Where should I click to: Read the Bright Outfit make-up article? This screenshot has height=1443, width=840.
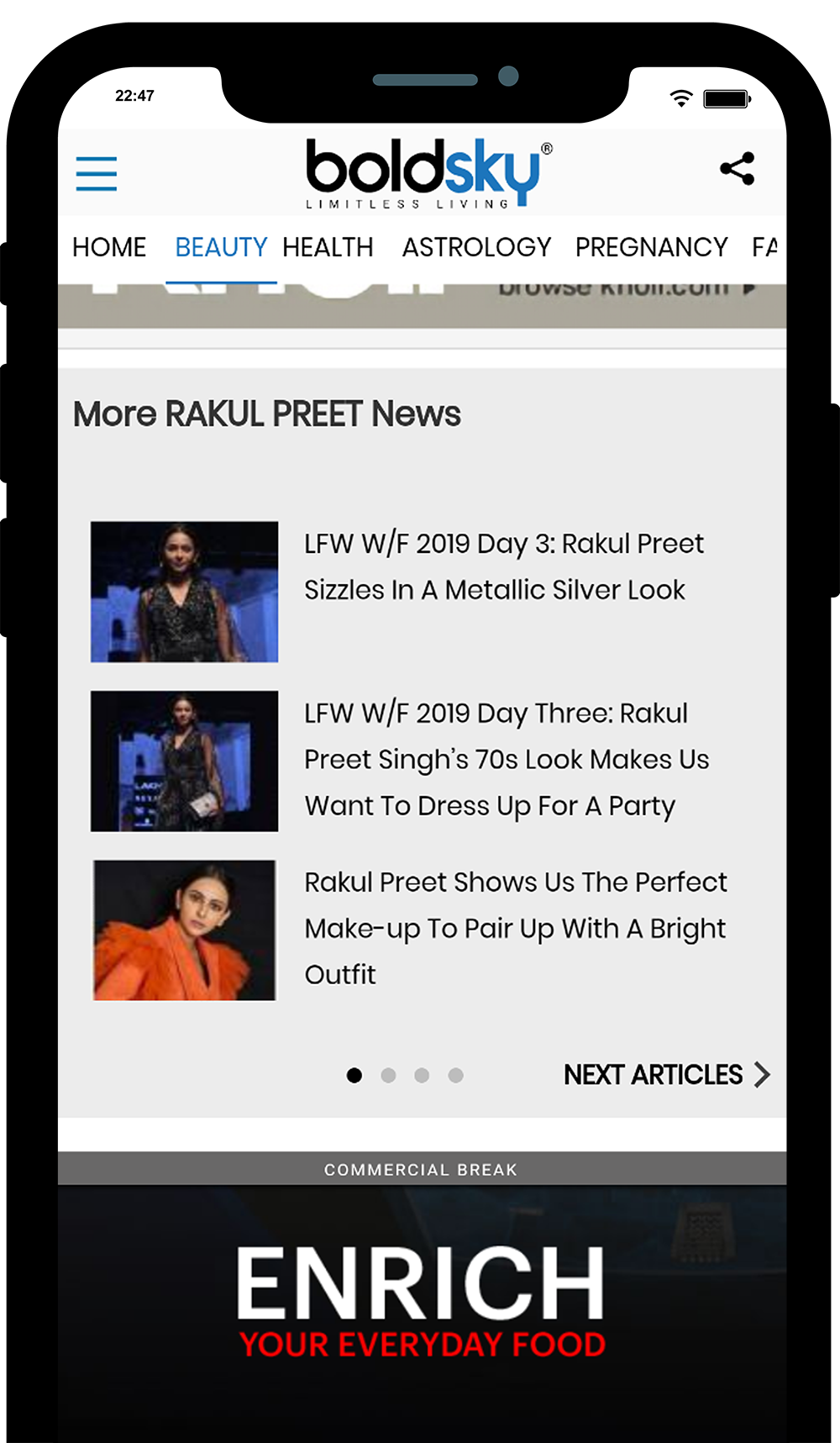515,928
